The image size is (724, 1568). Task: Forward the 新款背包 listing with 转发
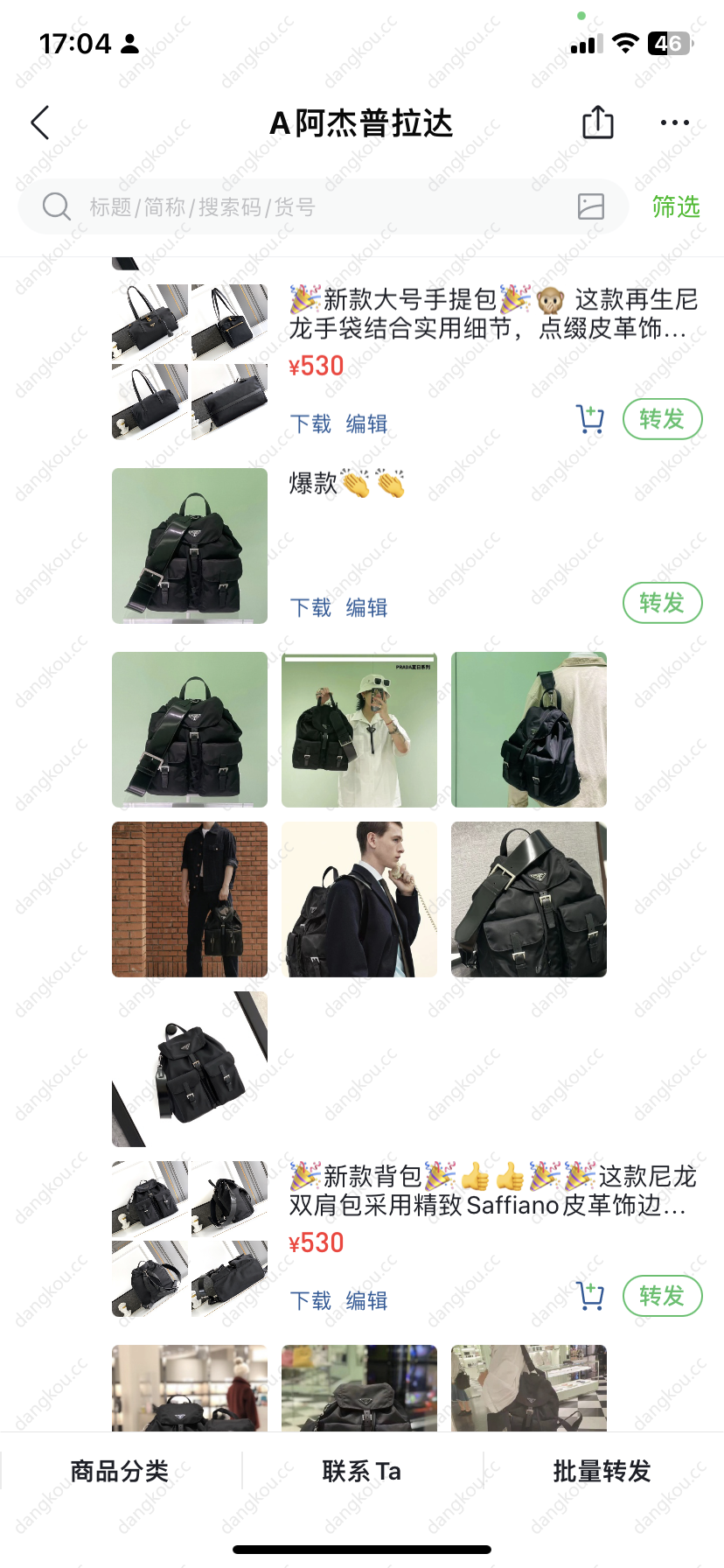click(662, 1296)
